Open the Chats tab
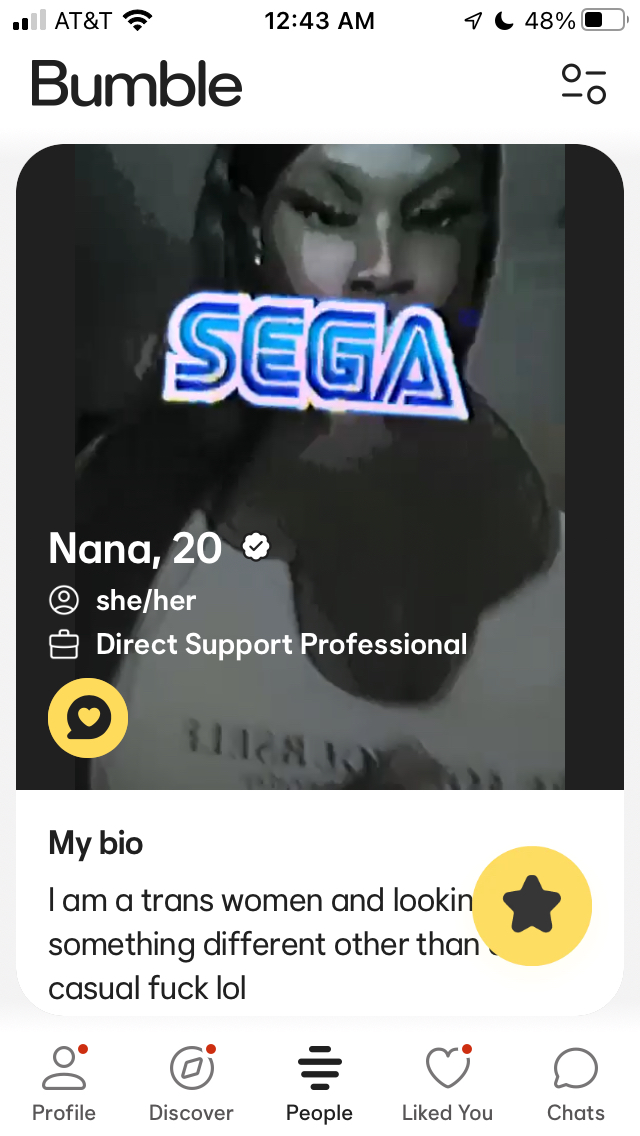The image size is (640, 1136). pos(575,1084)
